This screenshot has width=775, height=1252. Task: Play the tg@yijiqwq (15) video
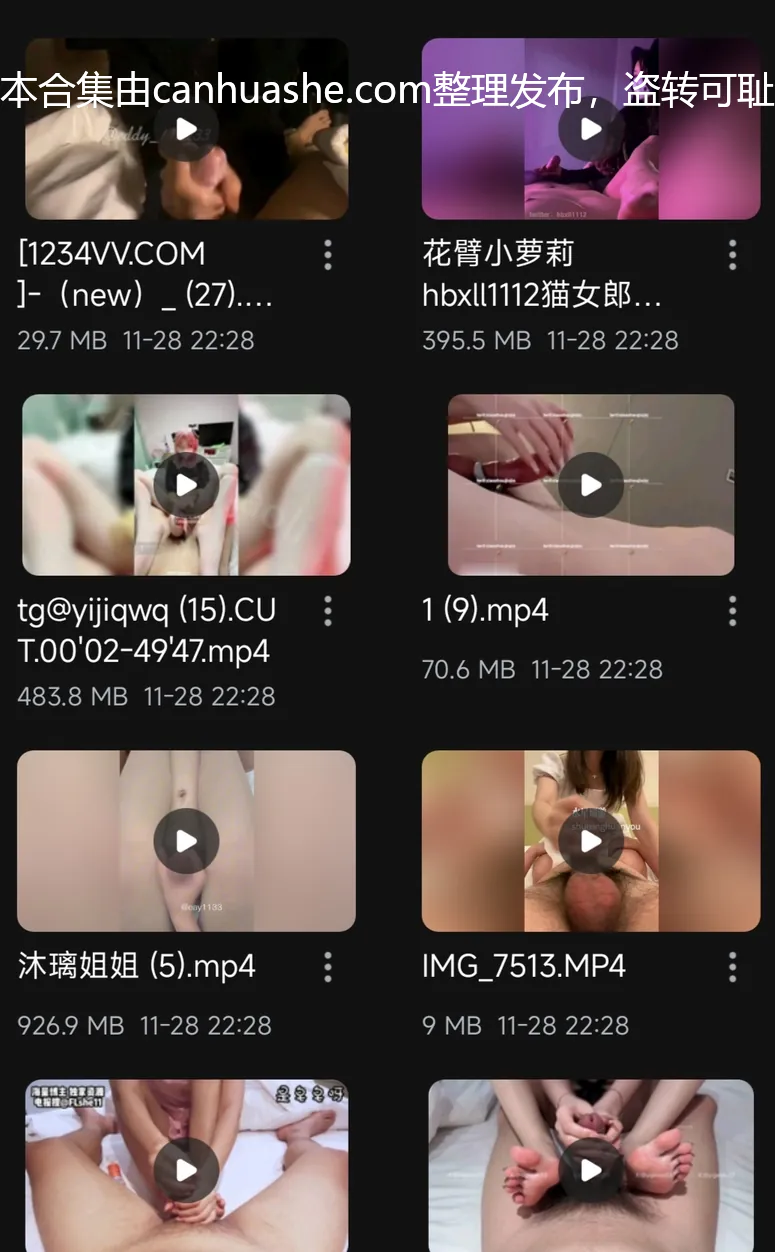pos(186,485)
